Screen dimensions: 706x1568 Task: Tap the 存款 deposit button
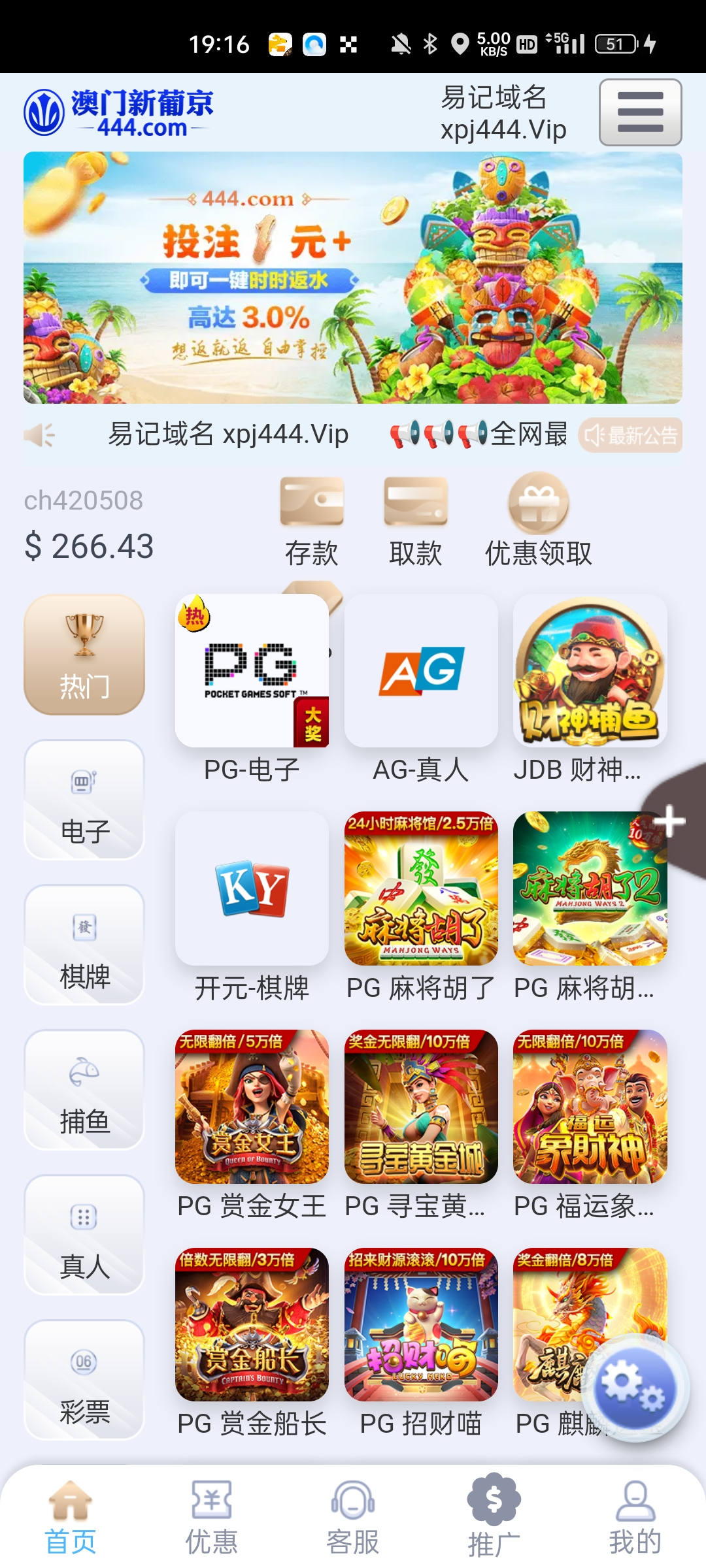click(x=312, y=520)
